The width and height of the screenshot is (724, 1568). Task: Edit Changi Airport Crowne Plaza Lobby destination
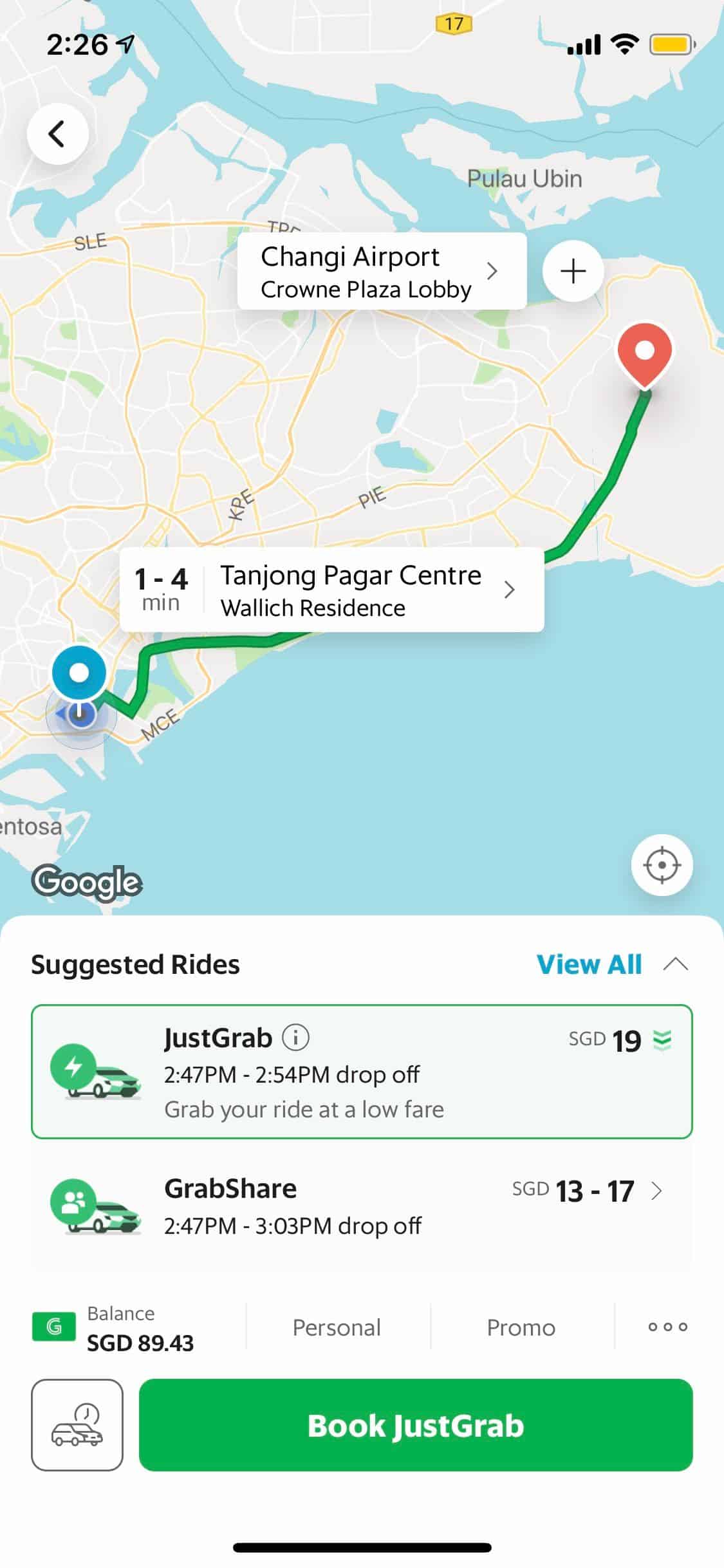(x=382, y=272)
